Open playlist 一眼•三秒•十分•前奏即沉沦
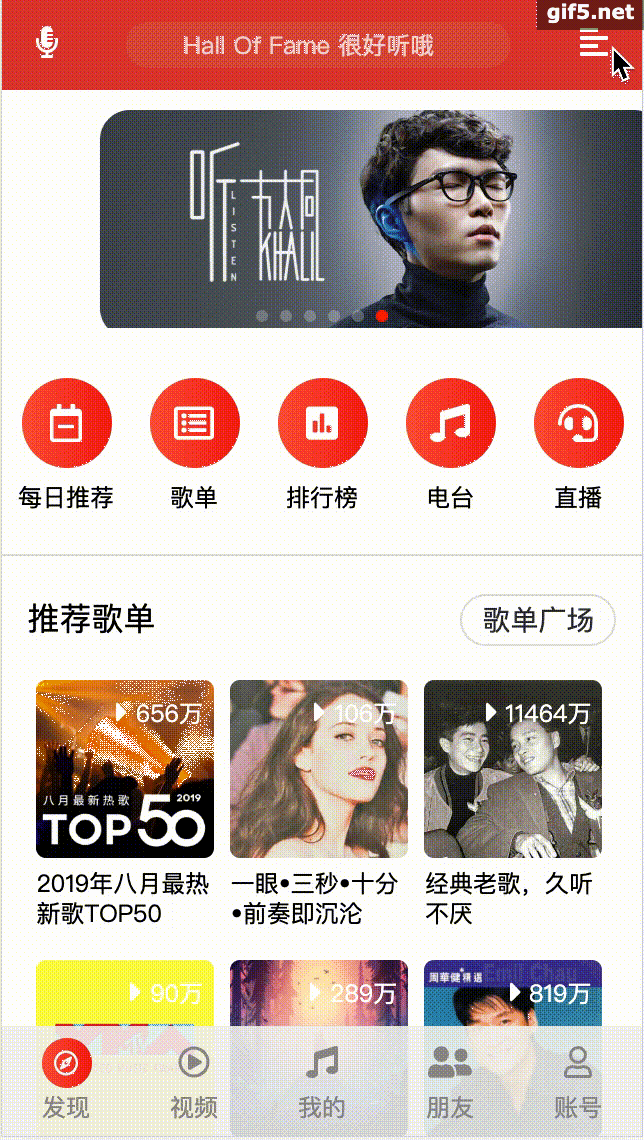The image size is (644, 1140). click(319, 769)
